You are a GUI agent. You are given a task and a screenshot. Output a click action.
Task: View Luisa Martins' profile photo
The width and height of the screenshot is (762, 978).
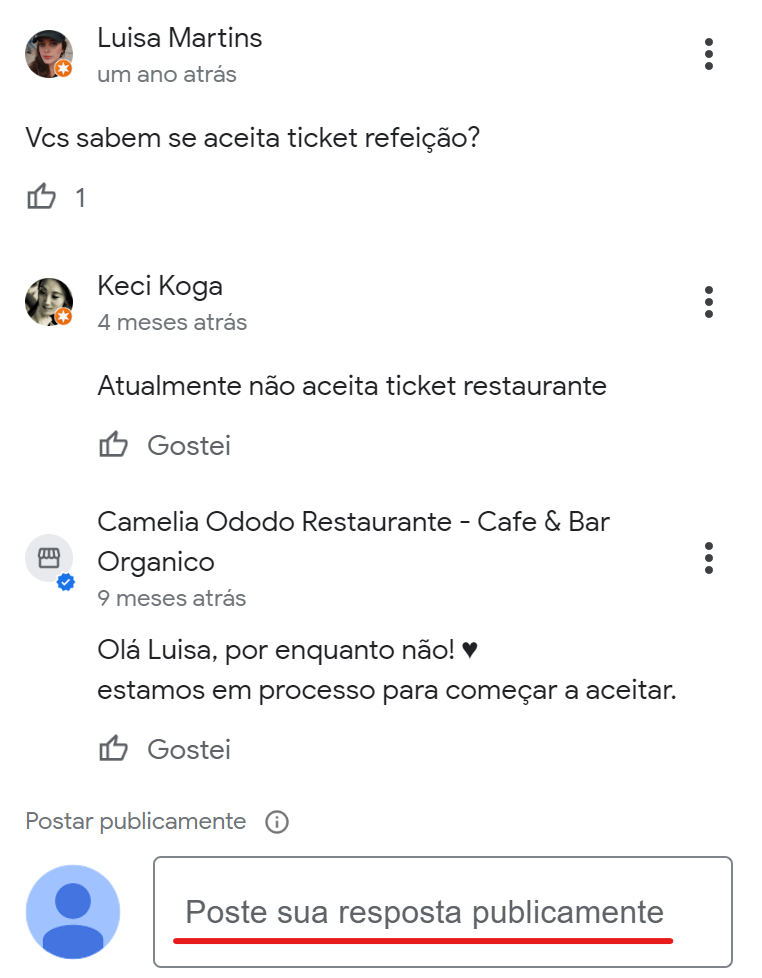pos(48,54)
